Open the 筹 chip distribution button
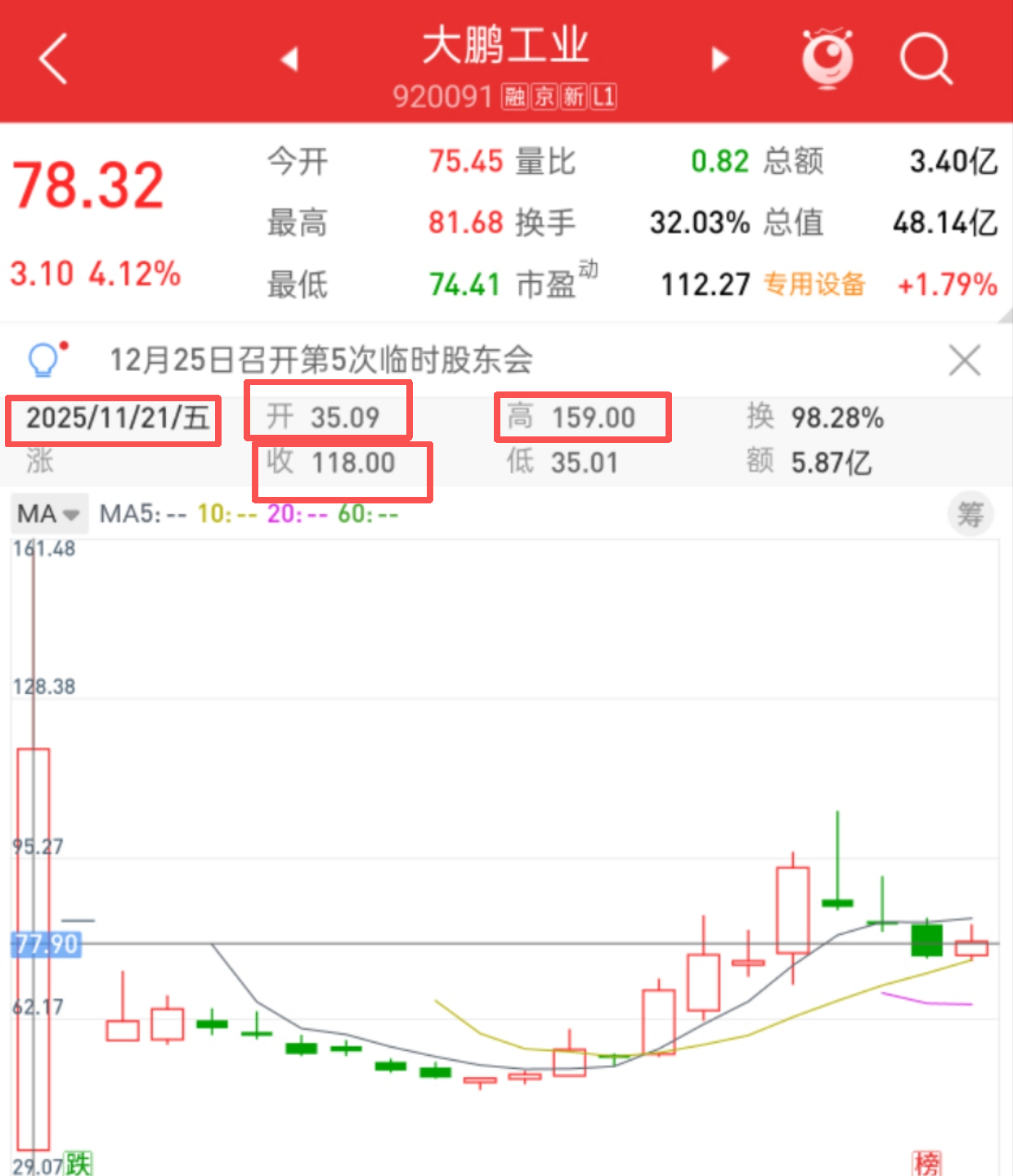Viewport: 1013px width, 1176px height. (970, 514)
